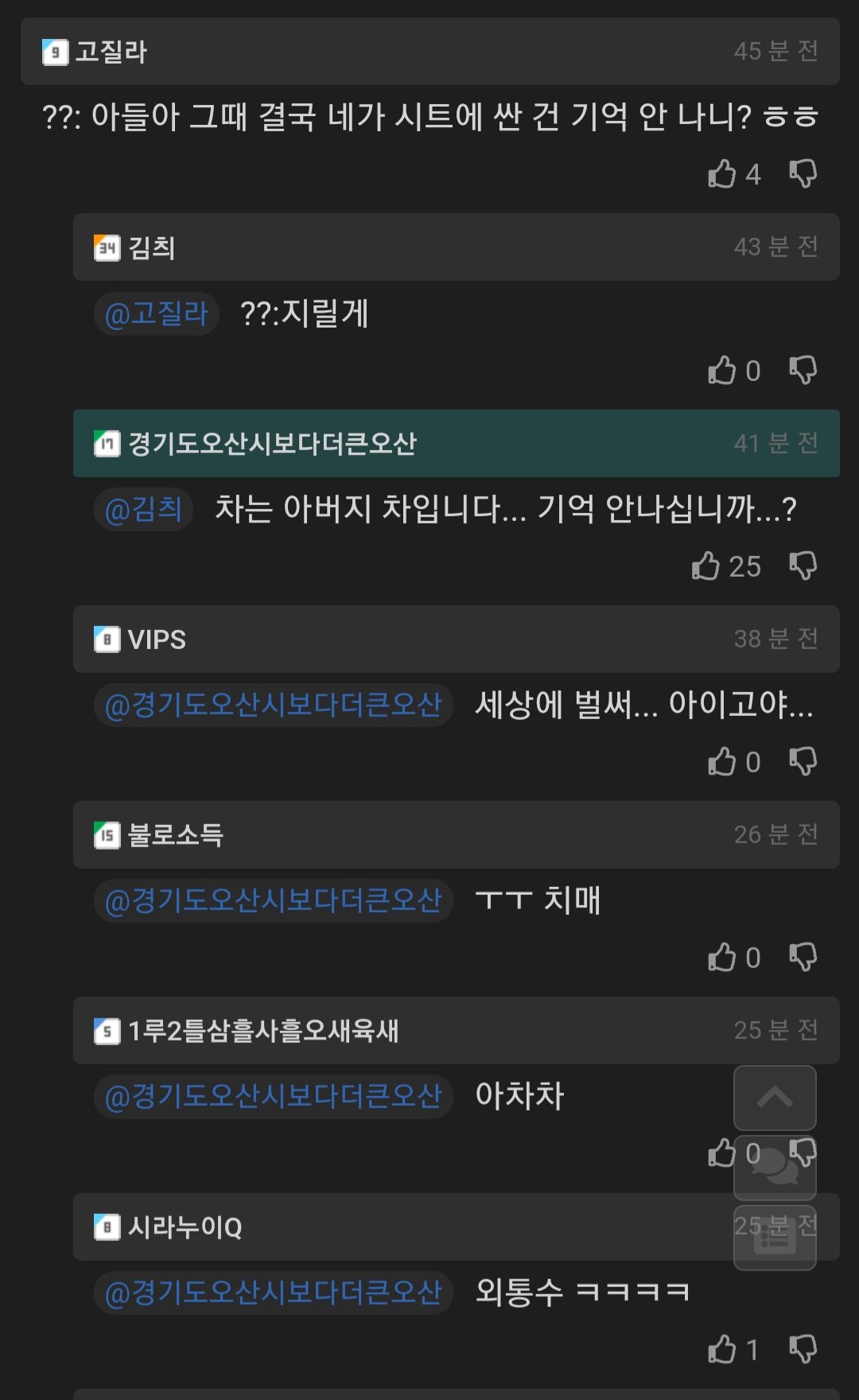Like 불로소득's reply

click(722, 957)
